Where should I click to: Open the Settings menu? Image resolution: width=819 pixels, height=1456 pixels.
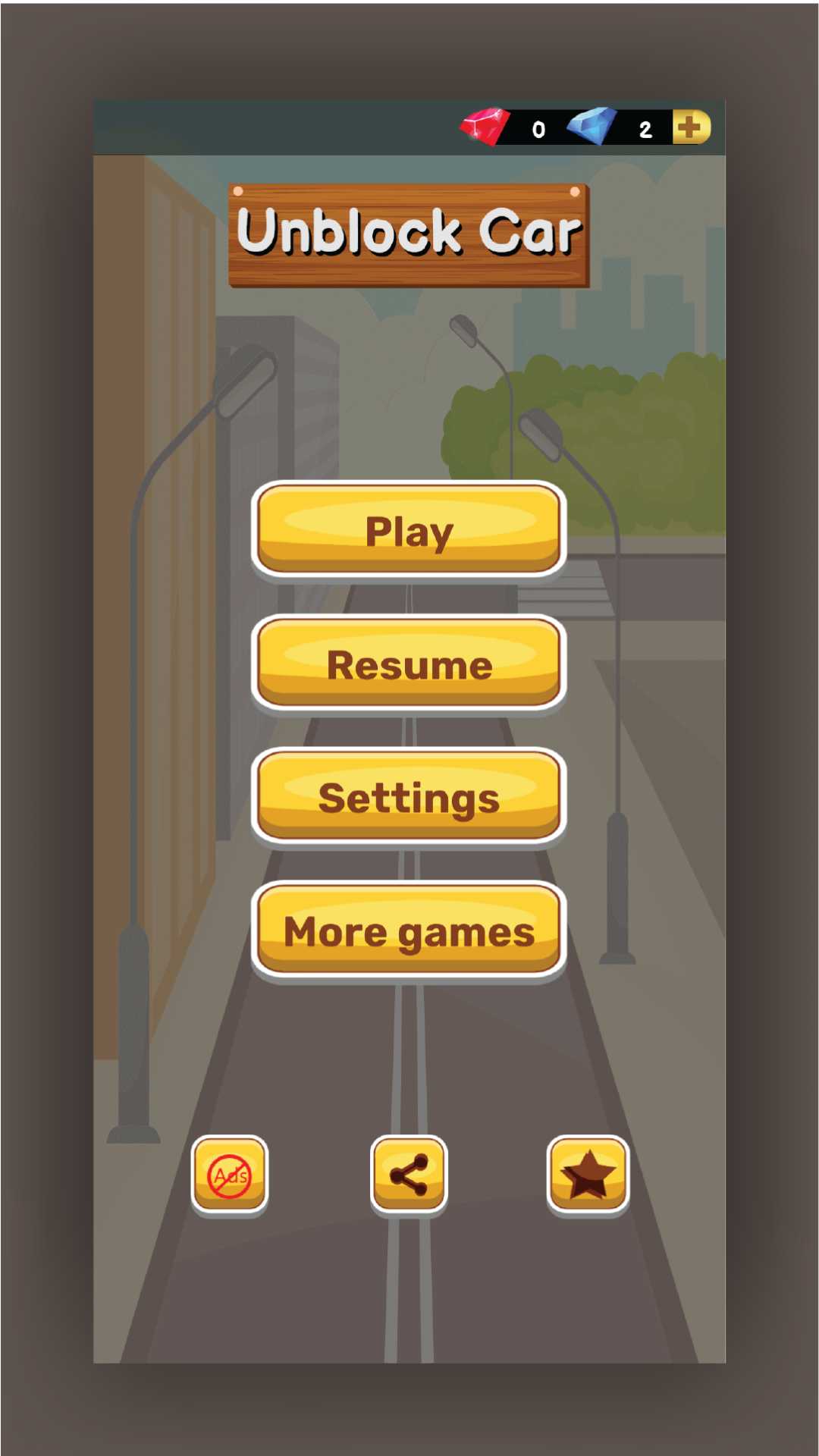point(409,797)
